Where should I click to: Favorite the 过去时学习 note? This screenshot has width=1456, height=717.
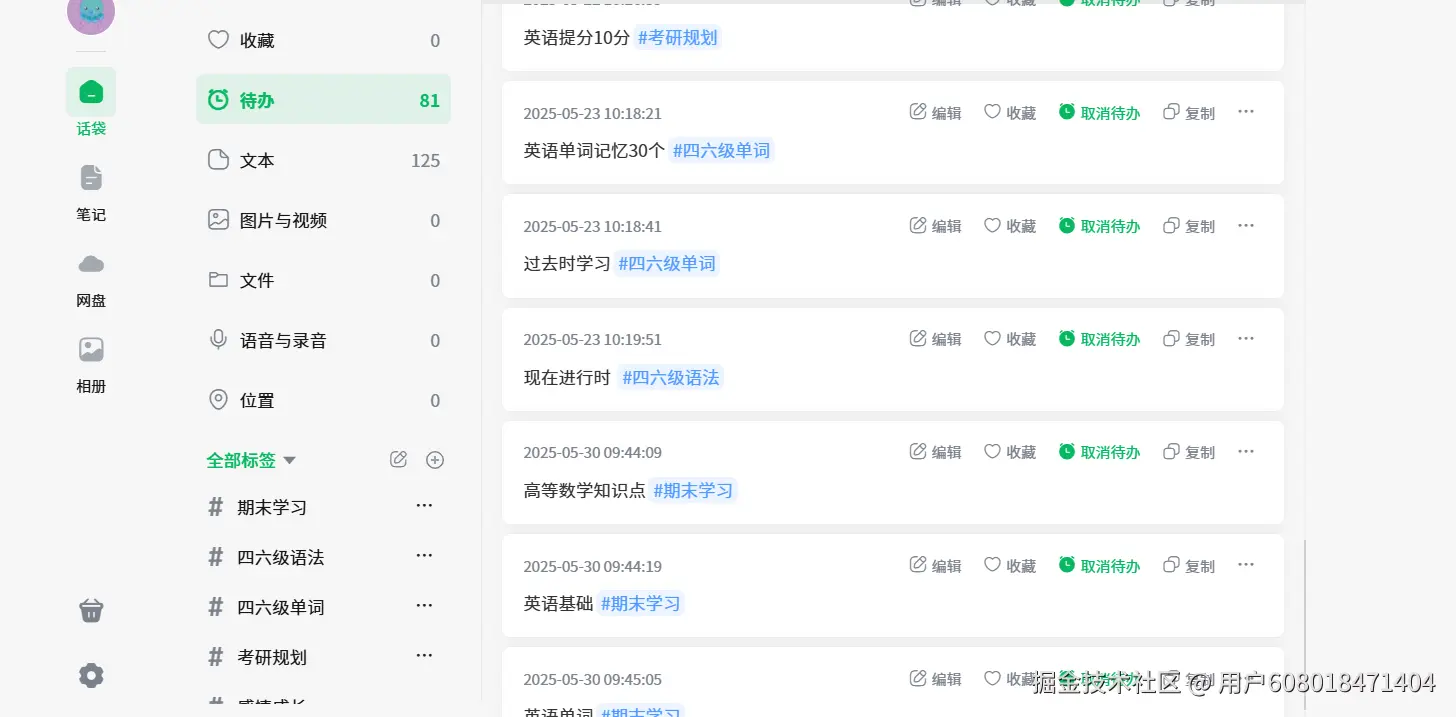[x=1010, y=227]
